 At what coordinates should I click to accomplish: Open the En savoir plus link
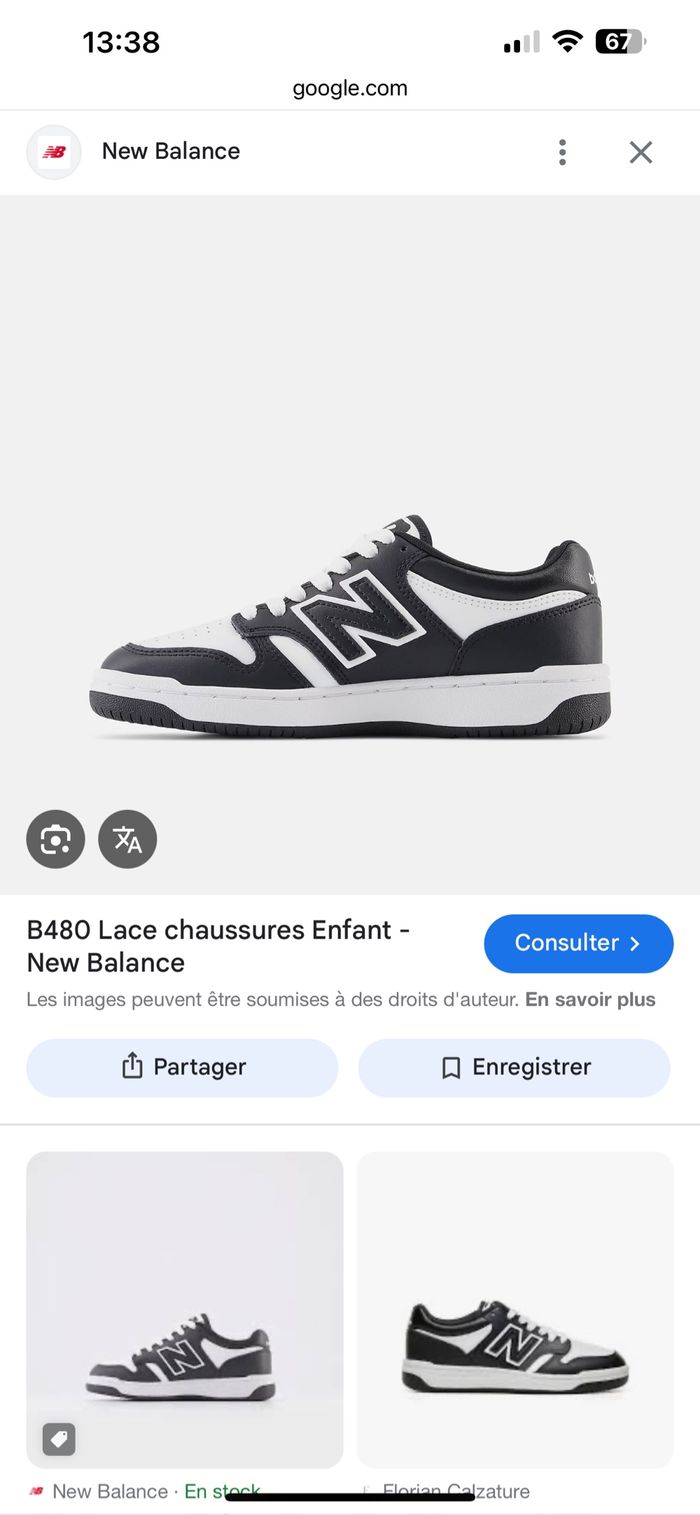(x=590, y=999)
